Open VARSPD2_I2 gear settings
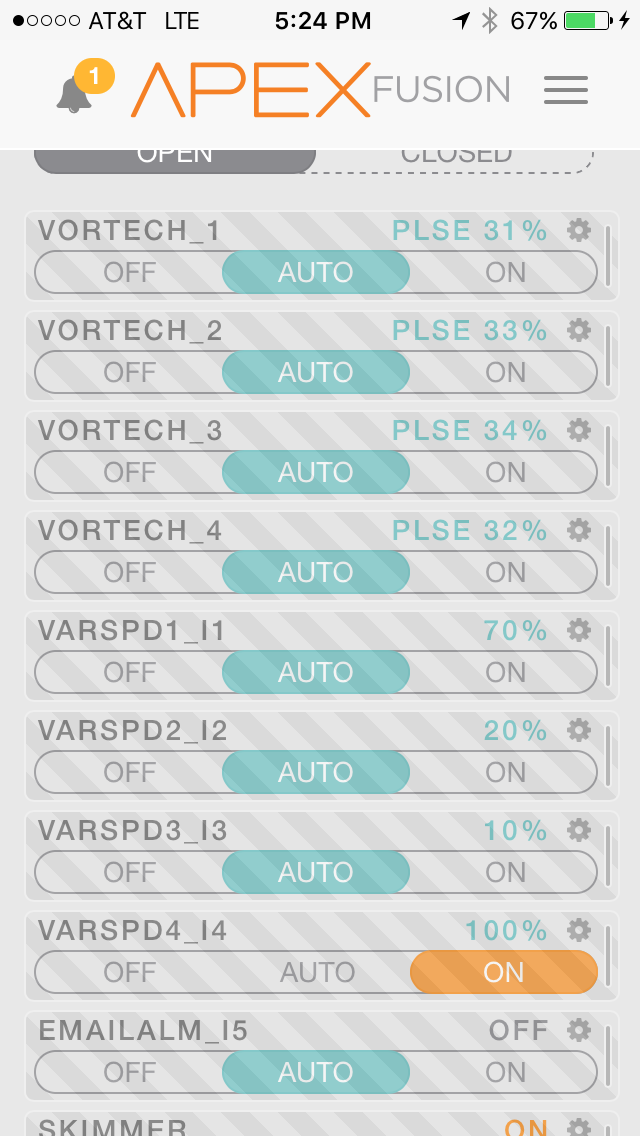 [578, 731]
